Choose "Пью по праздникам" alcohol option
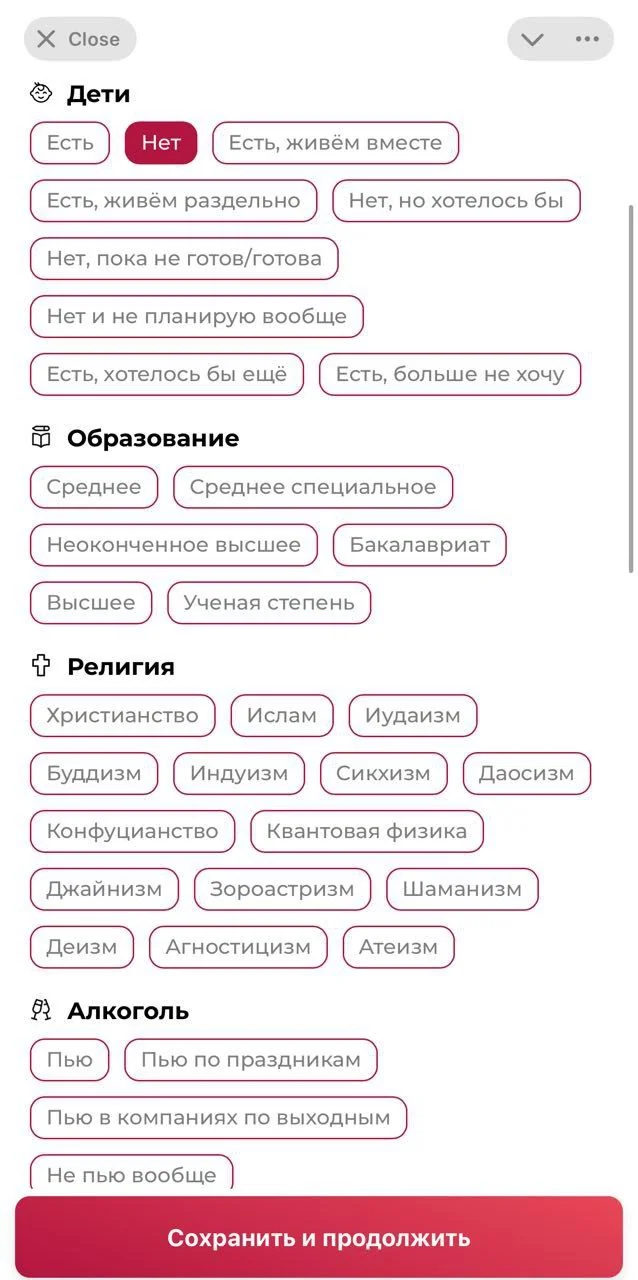The image size is (638, 1280). coord(251,1061)
